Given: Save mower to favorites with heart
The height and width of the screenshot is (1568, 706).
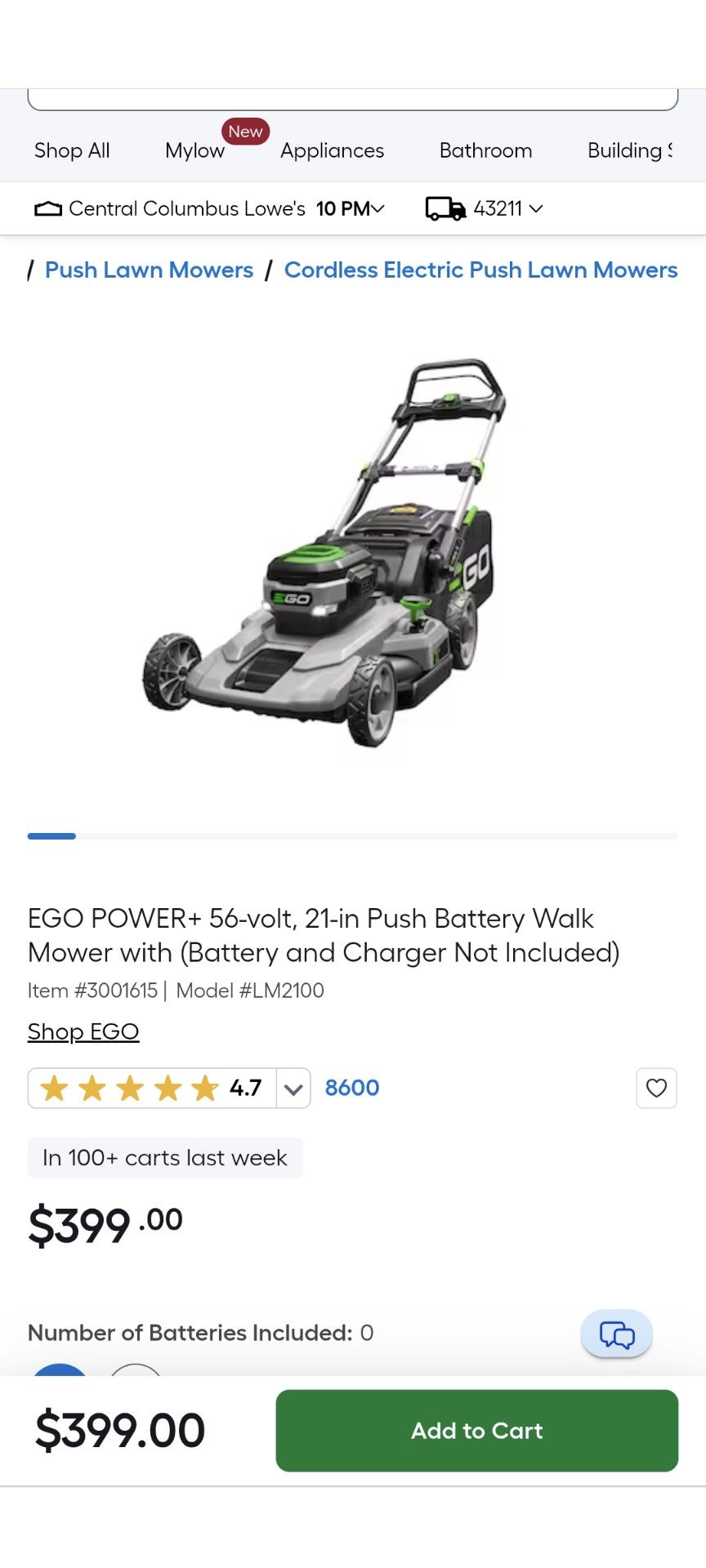Looking at the screenshot, I should click(x=656, y=1088).
